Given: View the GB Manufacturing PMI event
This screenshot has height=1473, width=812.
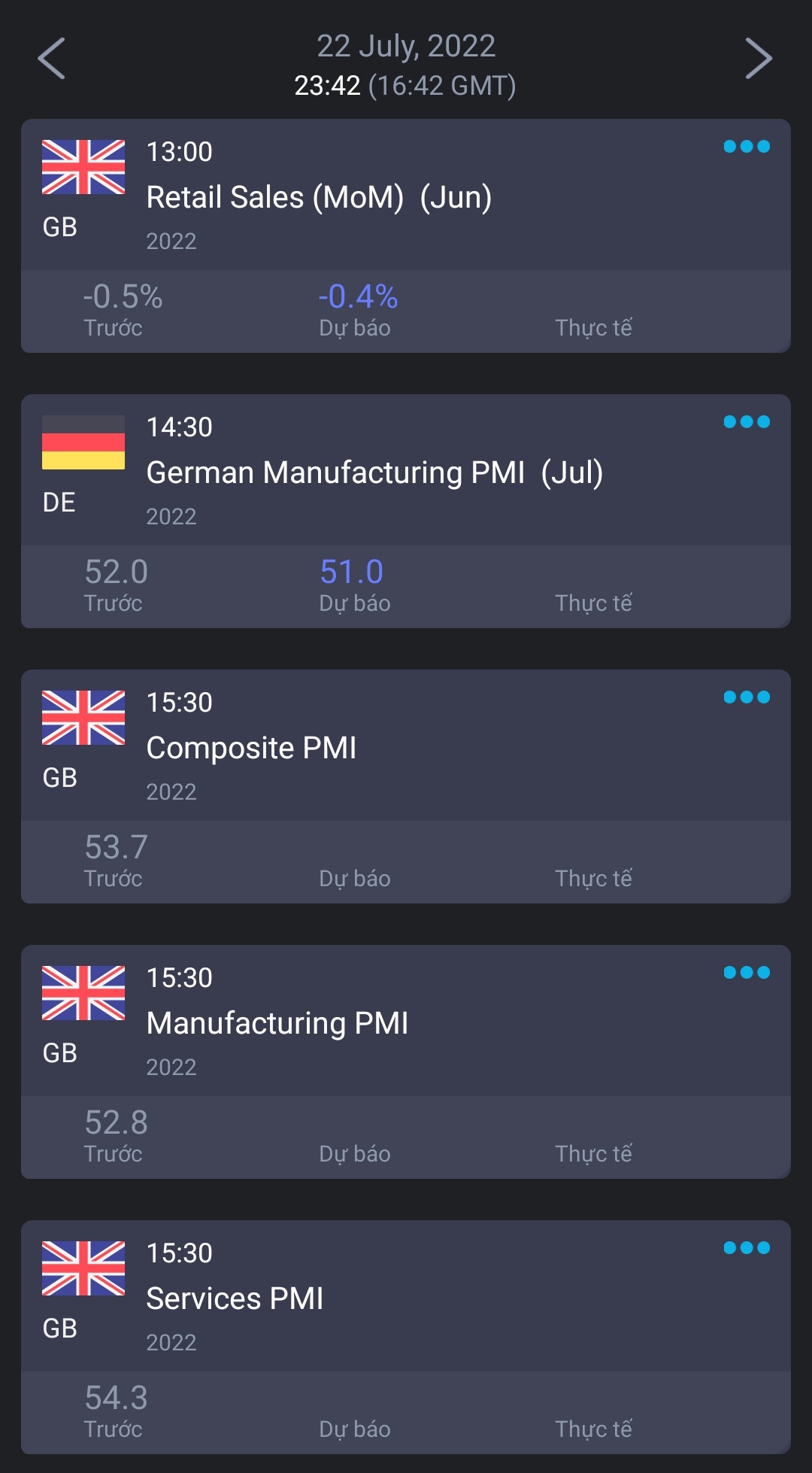Looking at the screenshot, I should point(277,1024).
